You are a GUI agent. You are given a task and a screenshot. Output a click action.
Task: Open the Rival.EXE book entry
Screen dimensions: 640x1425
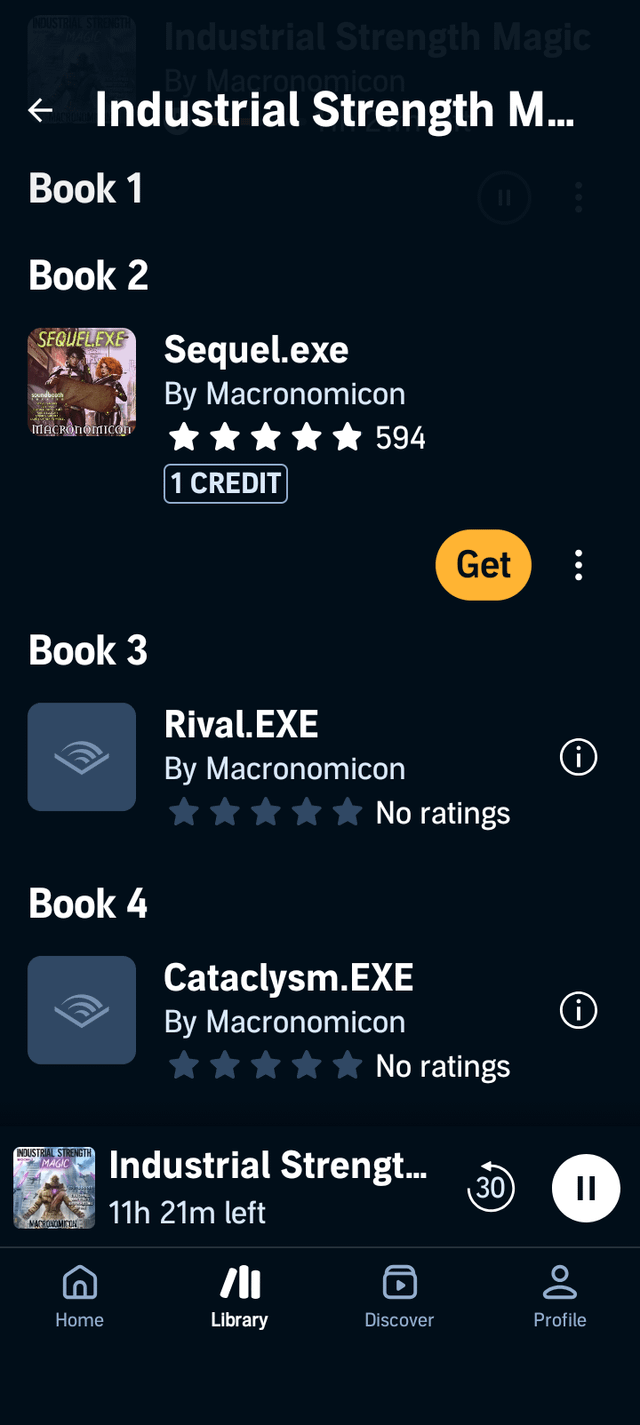point(241,724)
